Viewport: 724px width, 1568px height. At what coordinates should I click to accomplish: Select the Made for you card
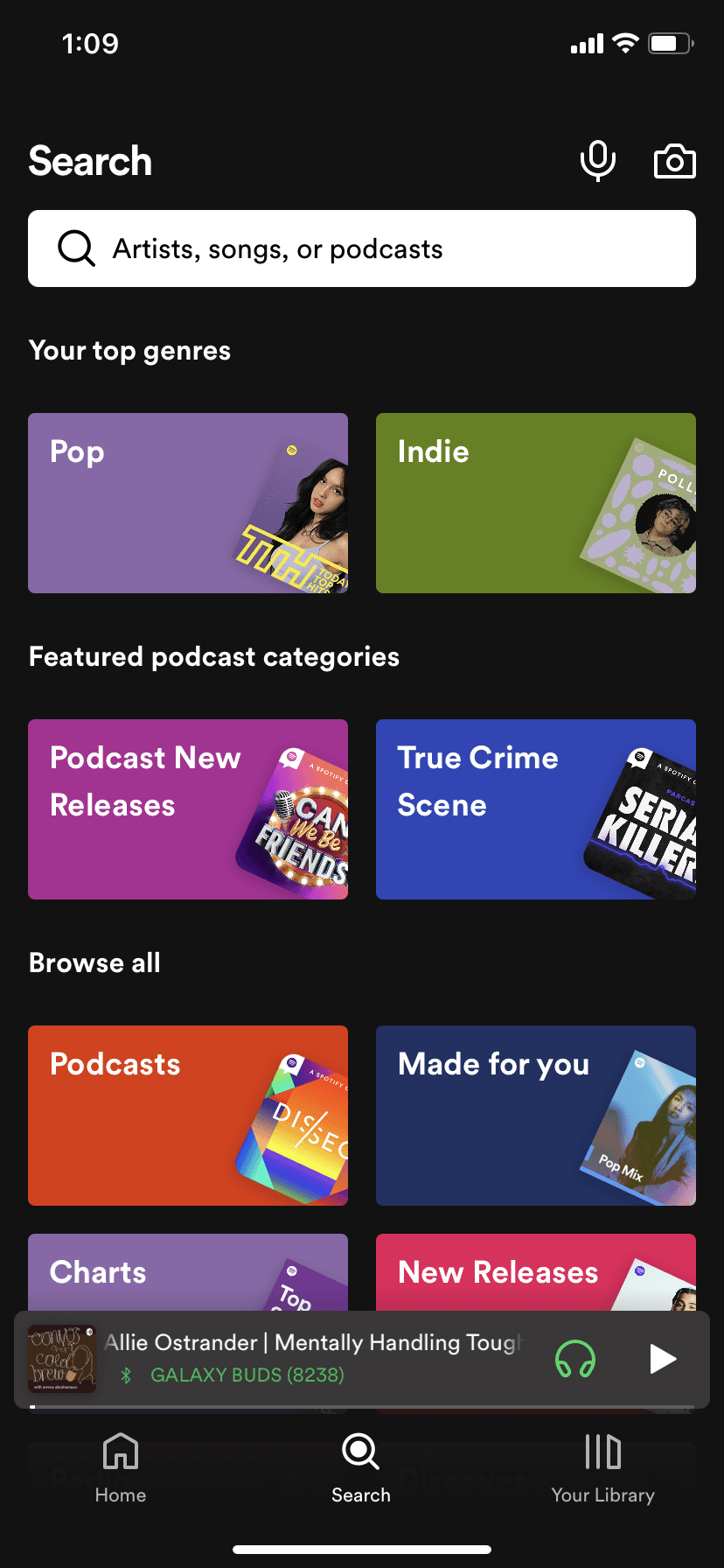(x=536, y=1116)
